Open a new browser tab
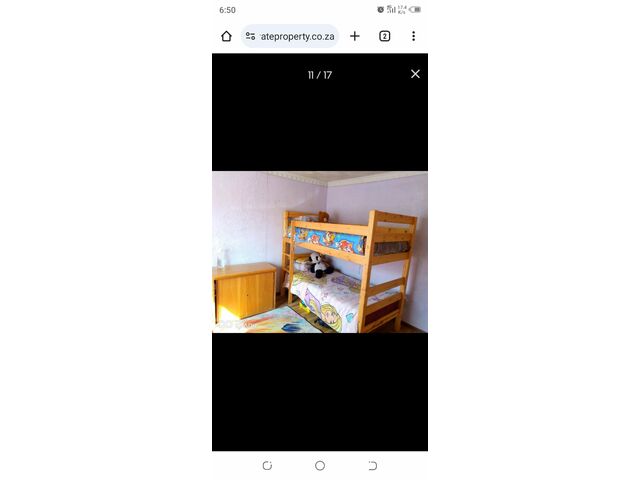Screen dimensions: 640x480 (354, 36)
